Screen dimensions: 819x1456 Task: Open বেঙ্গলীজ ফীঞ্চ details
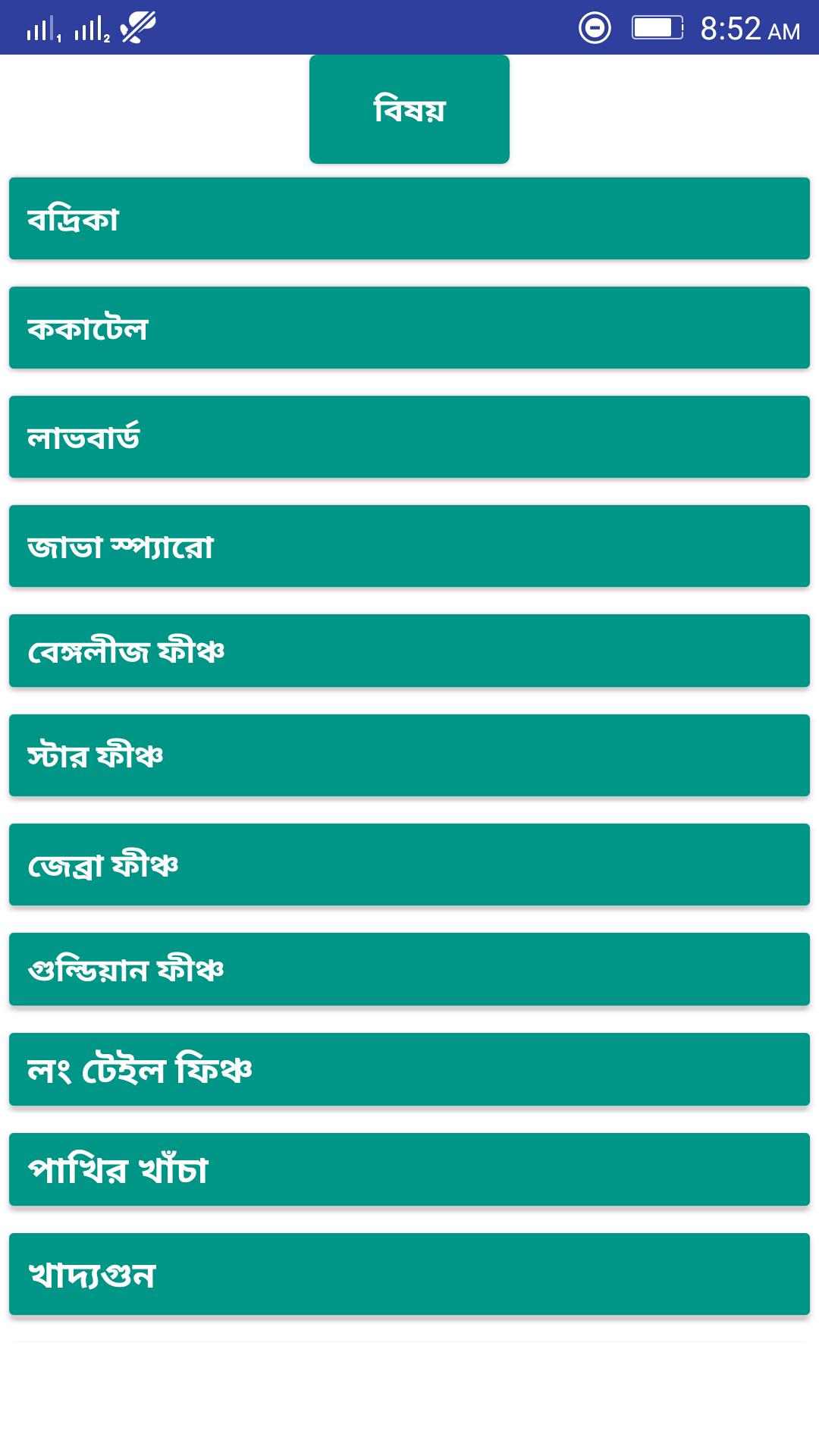409,651
